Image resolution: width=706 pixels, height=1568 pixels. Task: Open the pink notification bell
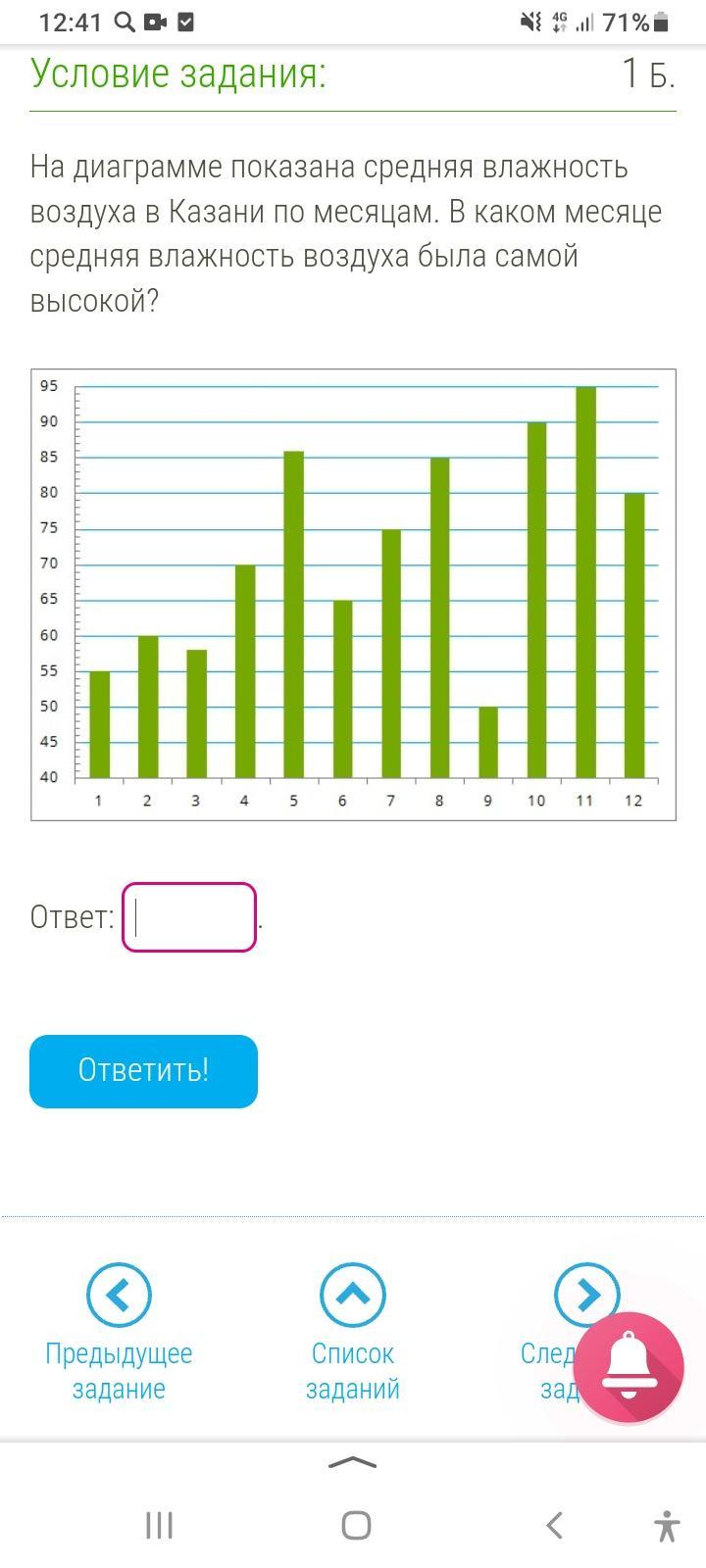point(629,1368)
